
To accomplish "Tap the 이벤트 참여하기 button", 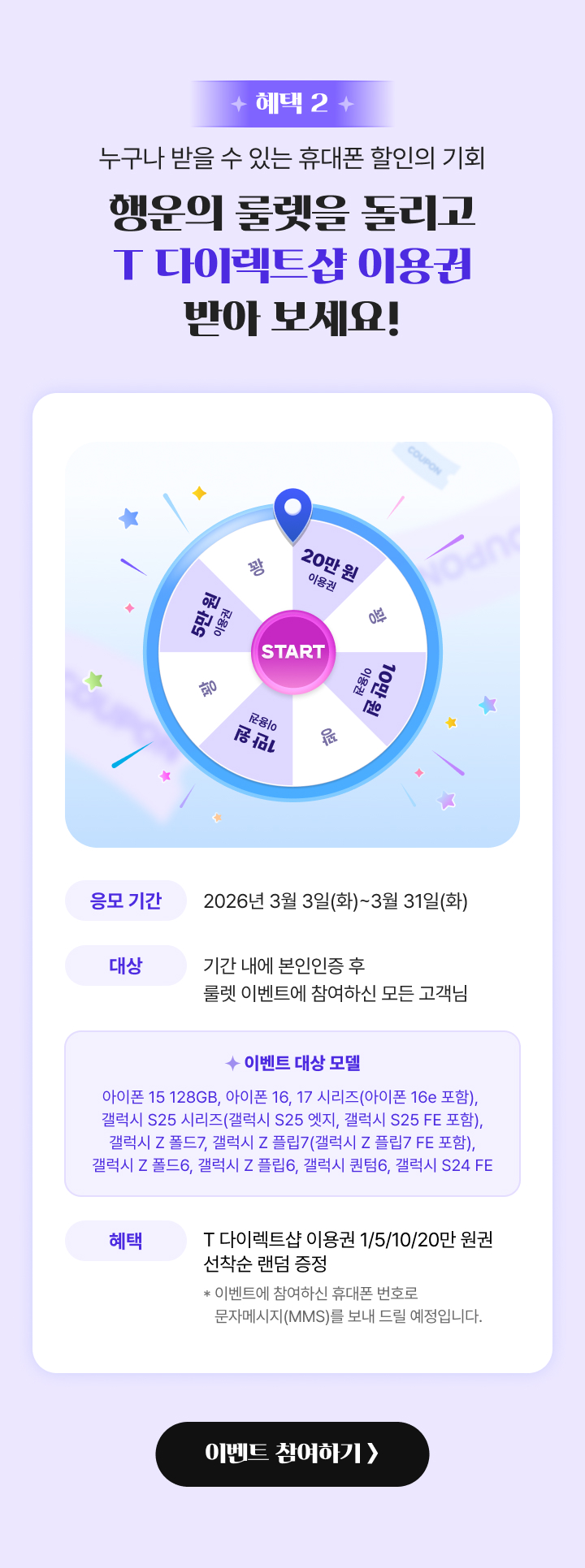I will [x=292, y=1454].
